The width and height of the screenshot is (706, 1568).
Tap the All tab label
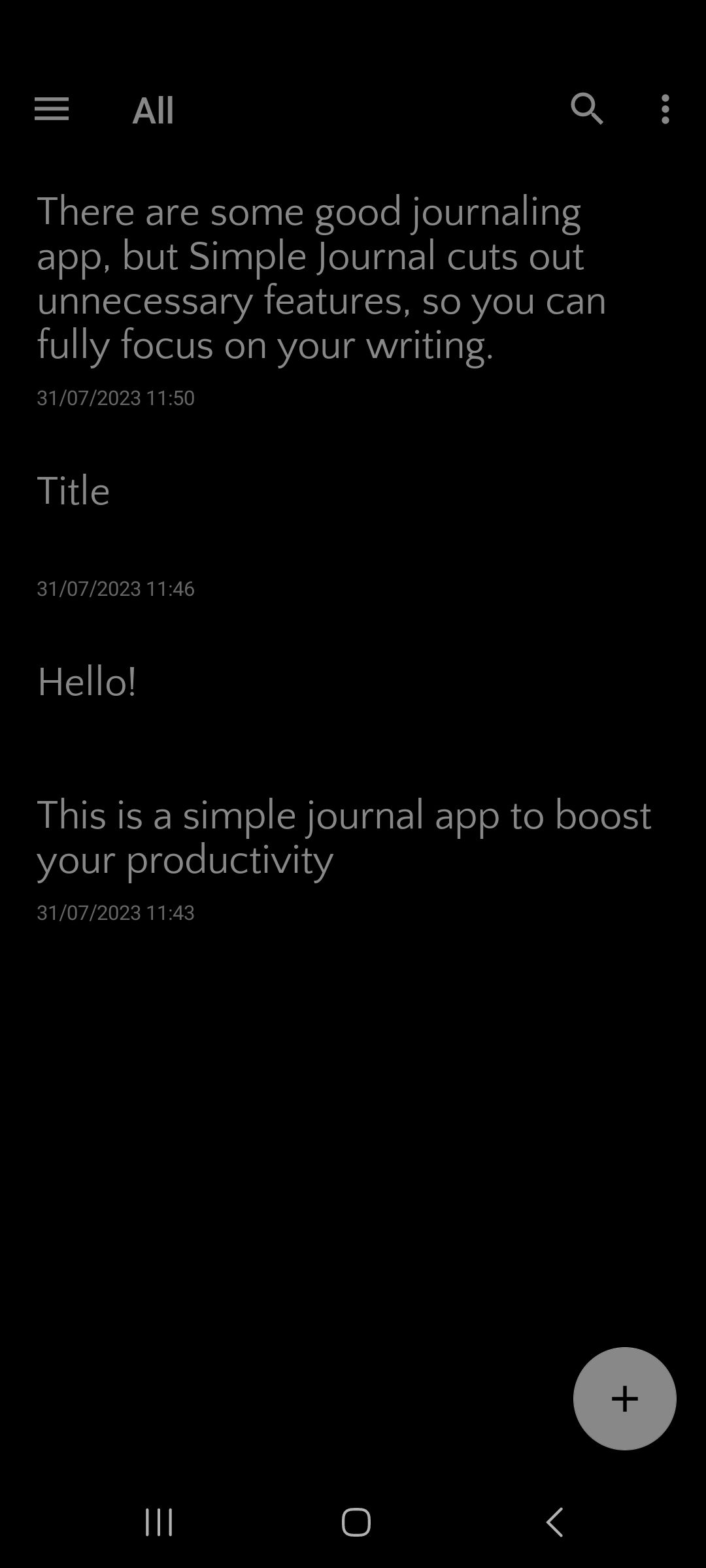[x=152, y=110]
